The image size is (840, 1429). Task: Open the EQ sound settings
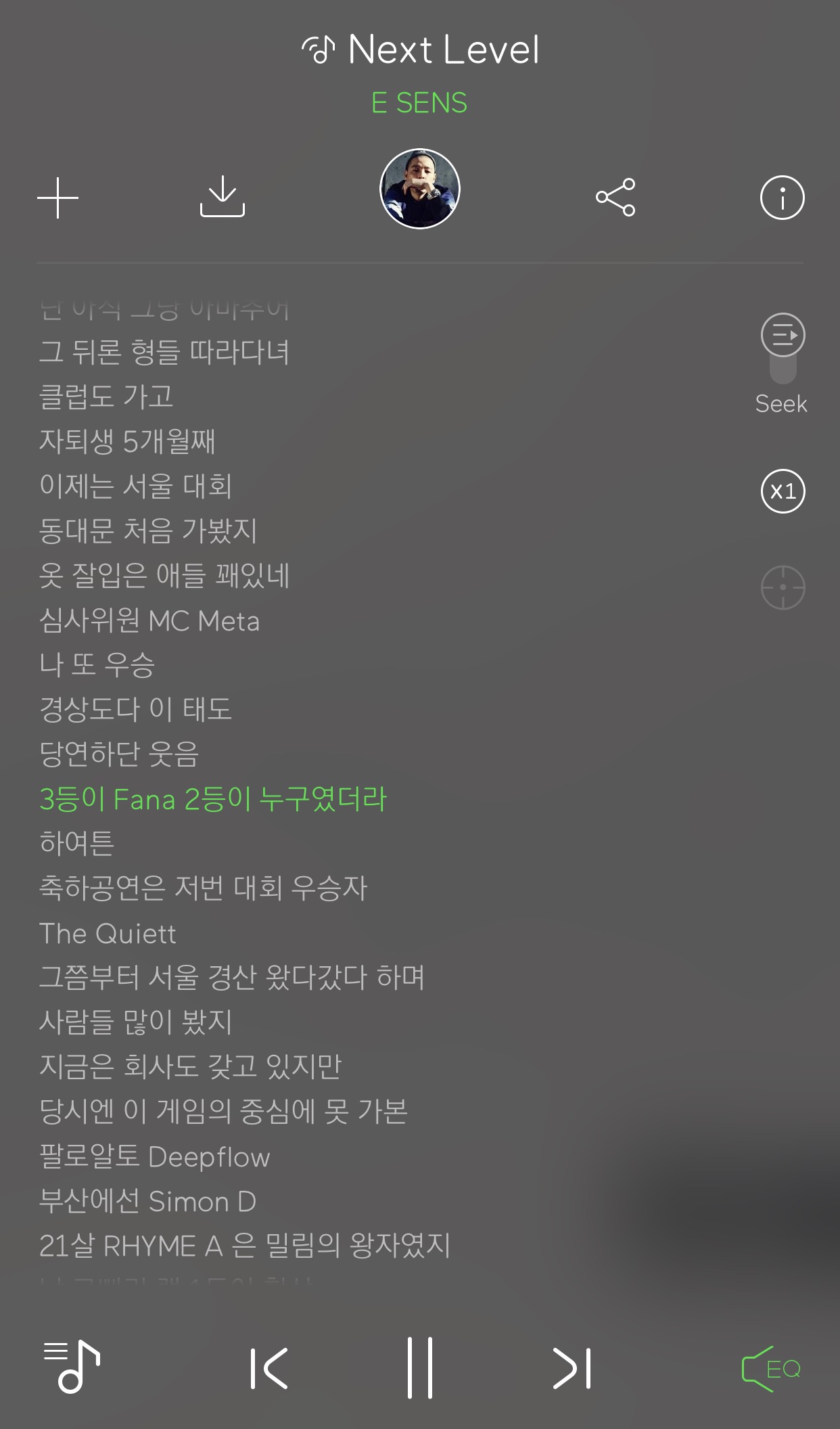(x=772, y=1368)
